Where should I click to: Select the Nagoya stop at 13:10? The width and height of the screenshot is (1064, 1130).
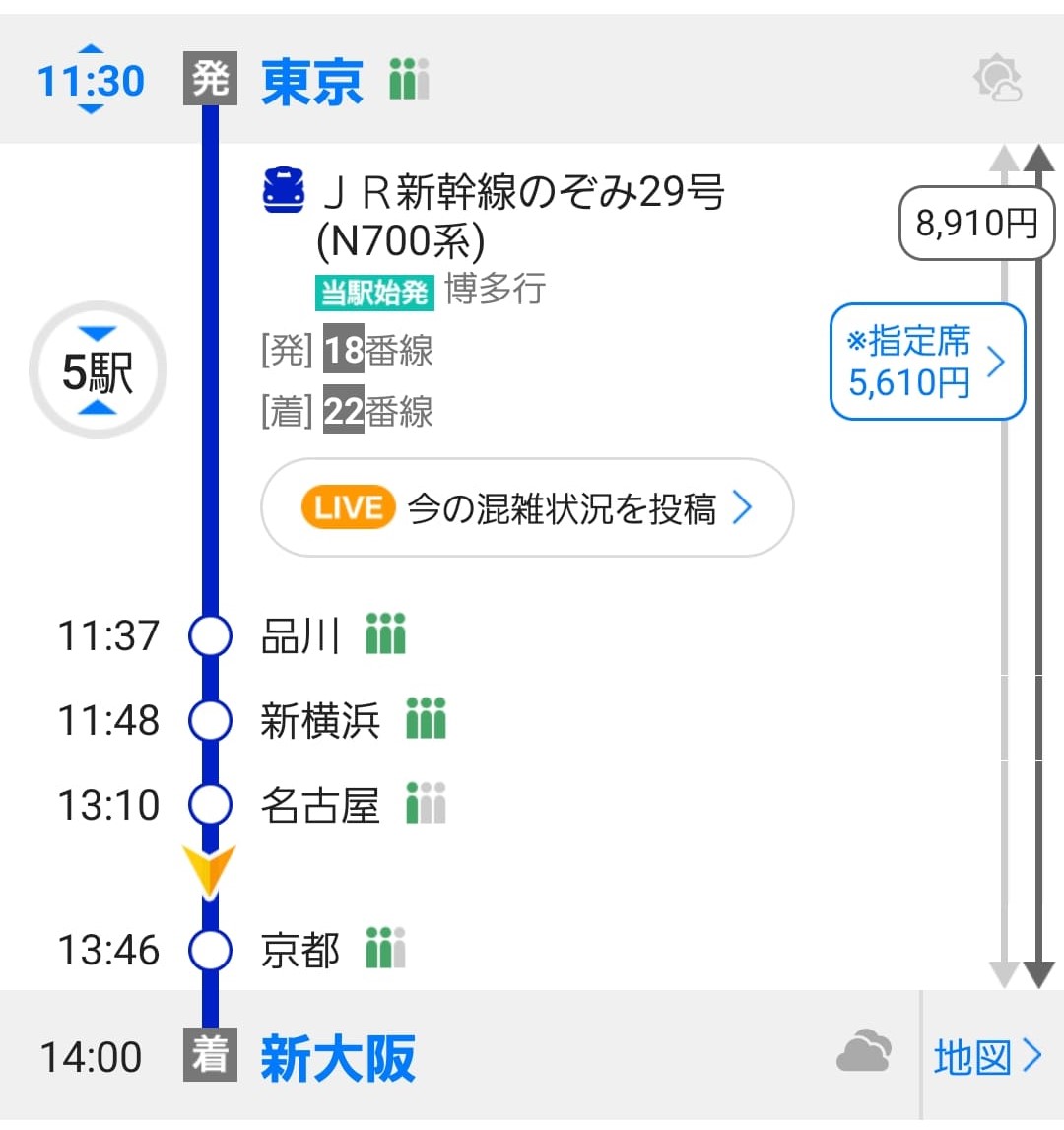tap(319, 805)
